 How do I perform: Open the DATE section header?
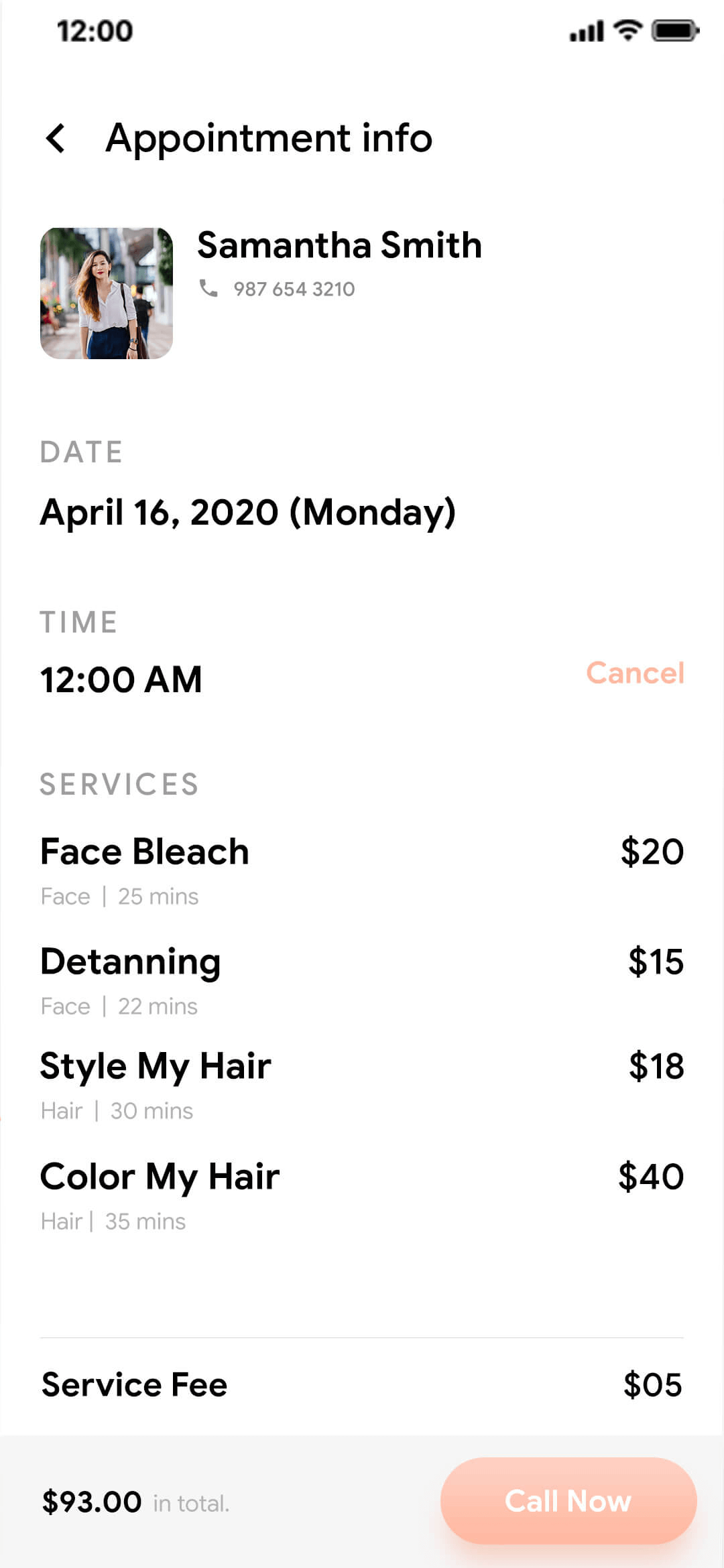point(81,452)
